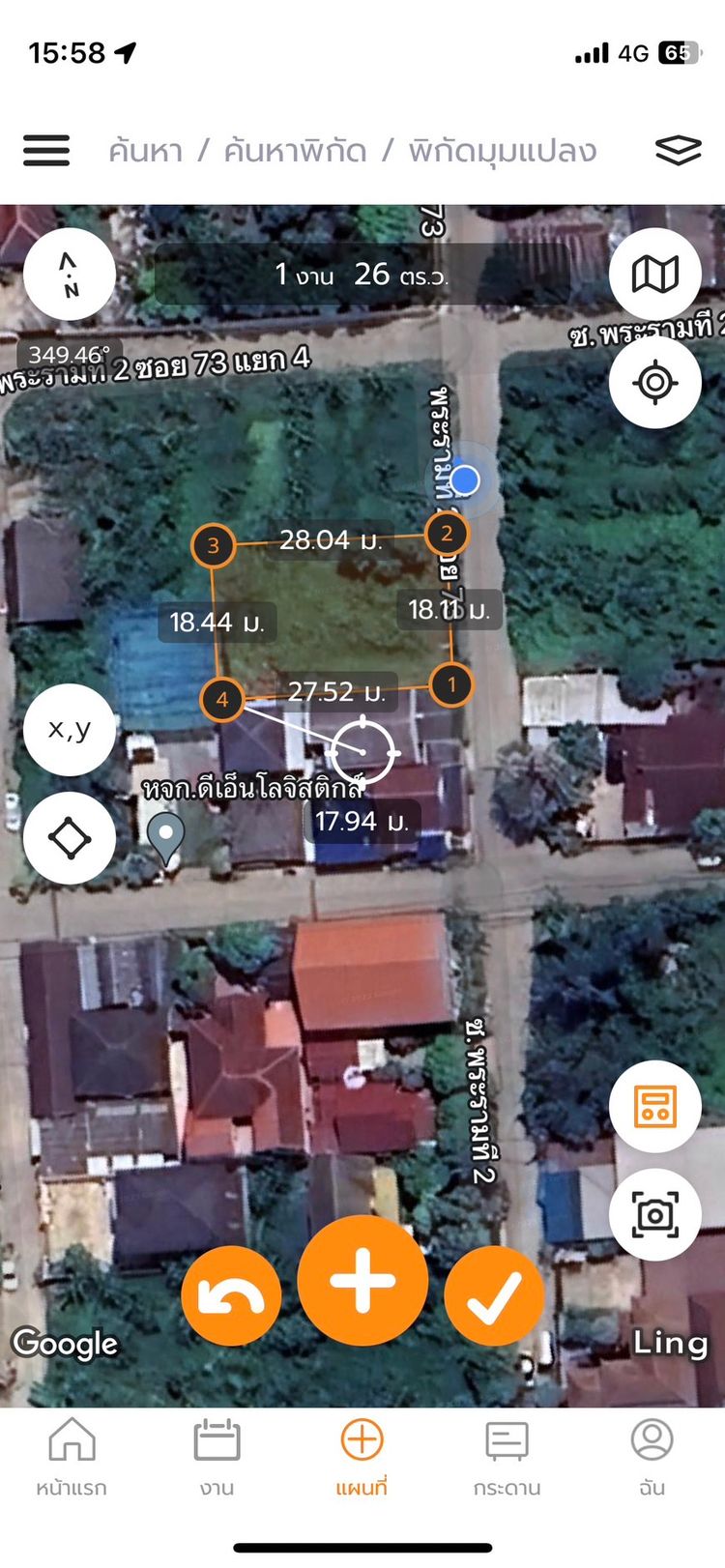Add a new point with plus button
This screenshot has width=725, height=1568.
(x=362, y=1281)
